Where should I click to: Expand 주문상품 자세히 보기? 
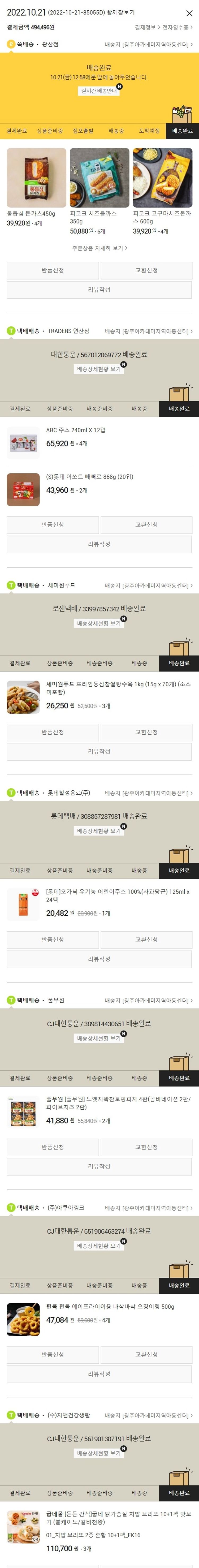(x=99, y=248)
